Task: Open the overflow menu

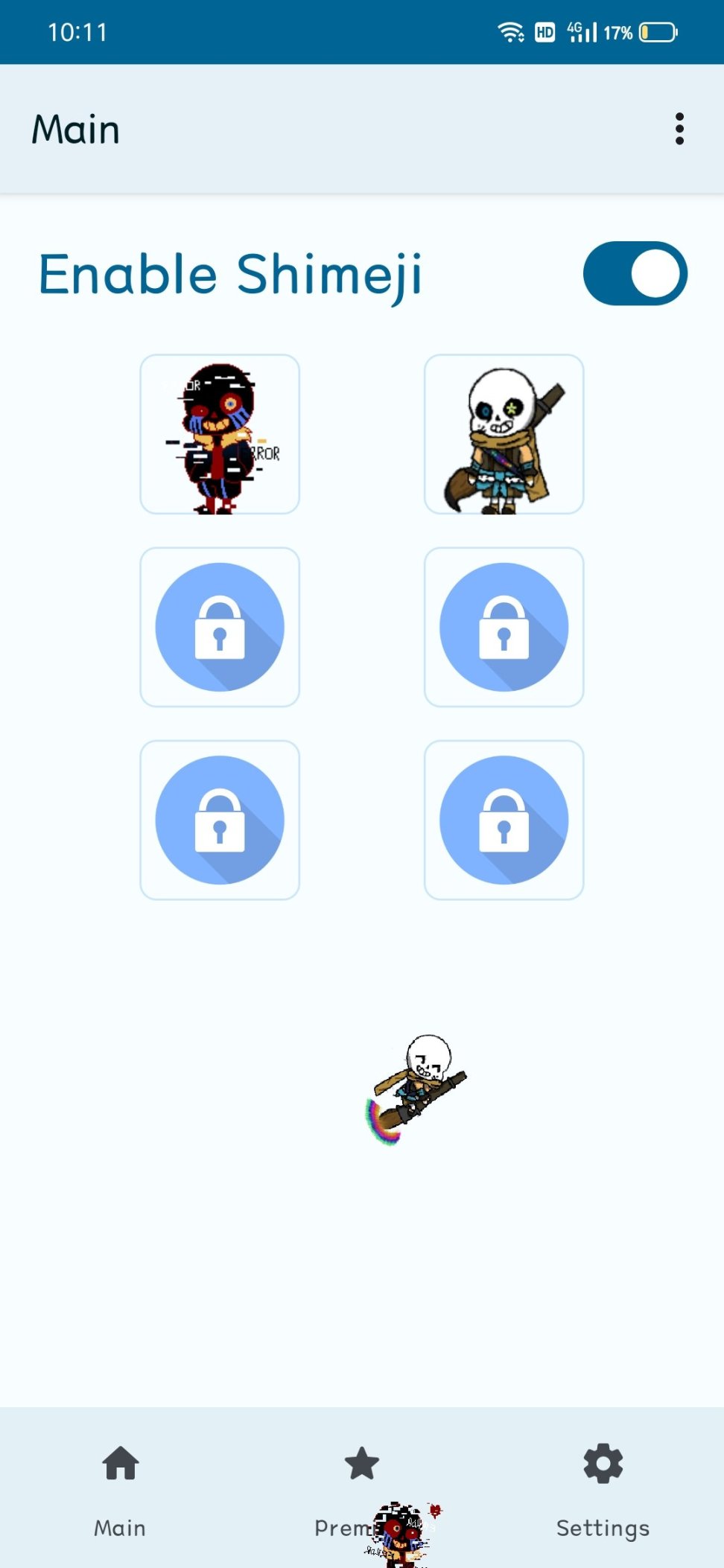Action: coord(679,129)
